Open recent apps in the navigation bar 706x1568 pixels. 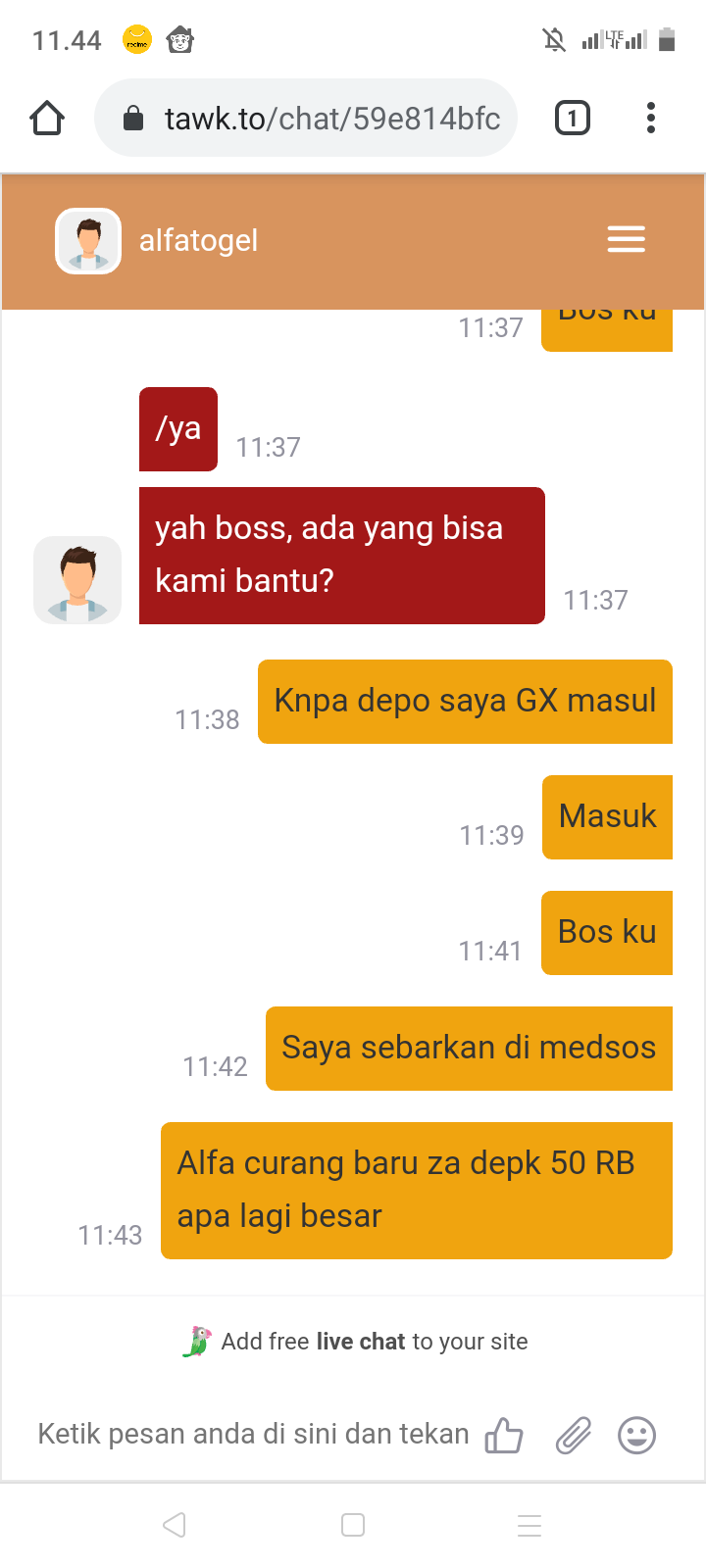529,1525
